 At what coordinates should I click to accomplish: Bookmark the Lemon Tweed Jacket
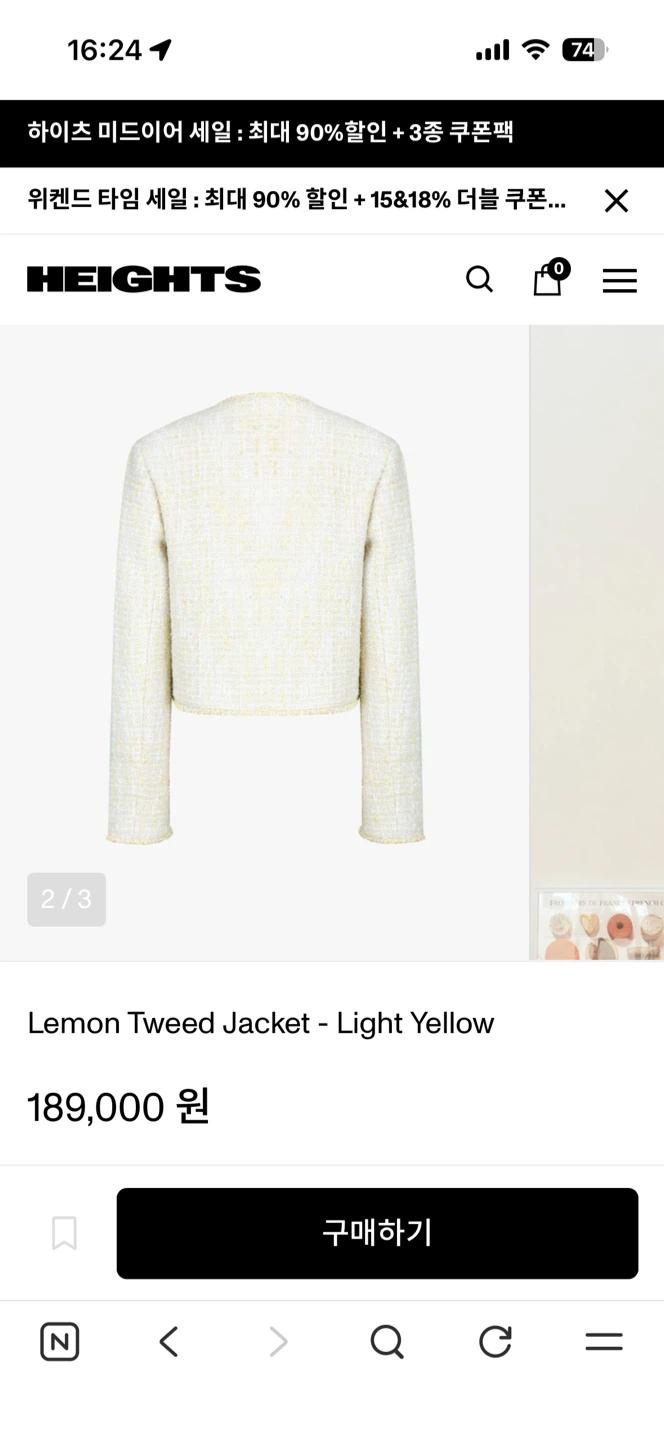(x=64, y=1233)
